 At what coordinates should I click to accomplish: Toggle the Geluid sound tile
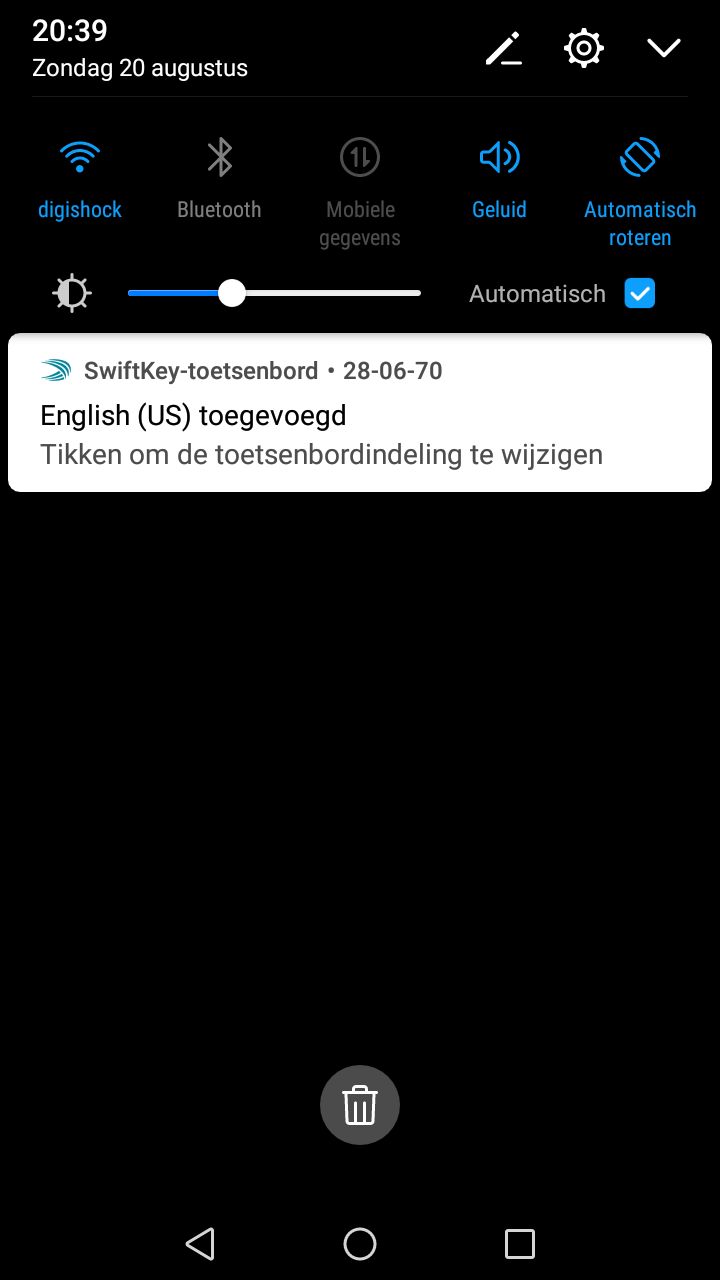pyautogui.click(x=499, y=180)
